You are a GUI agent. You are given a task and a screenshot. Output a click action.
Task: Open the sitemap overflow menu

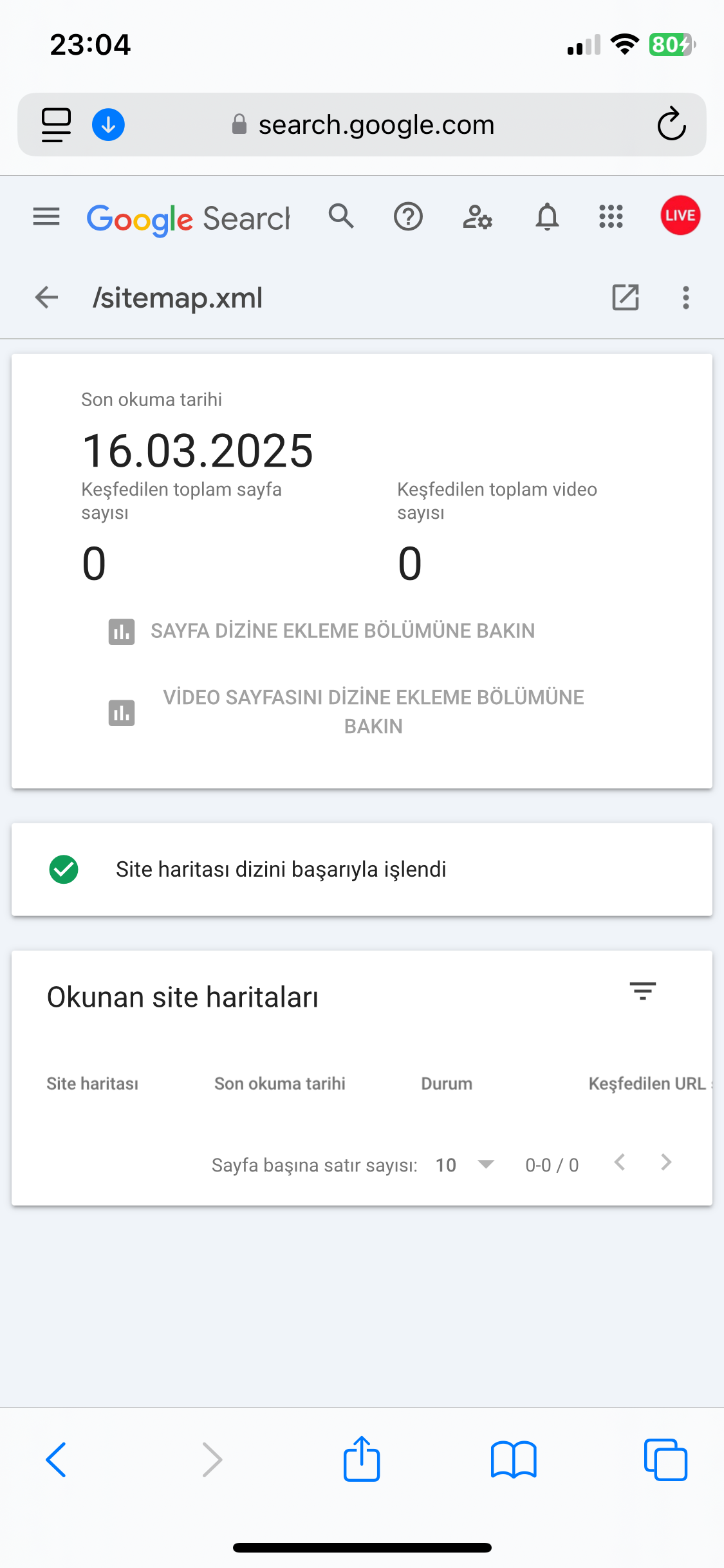pos(686,297)
